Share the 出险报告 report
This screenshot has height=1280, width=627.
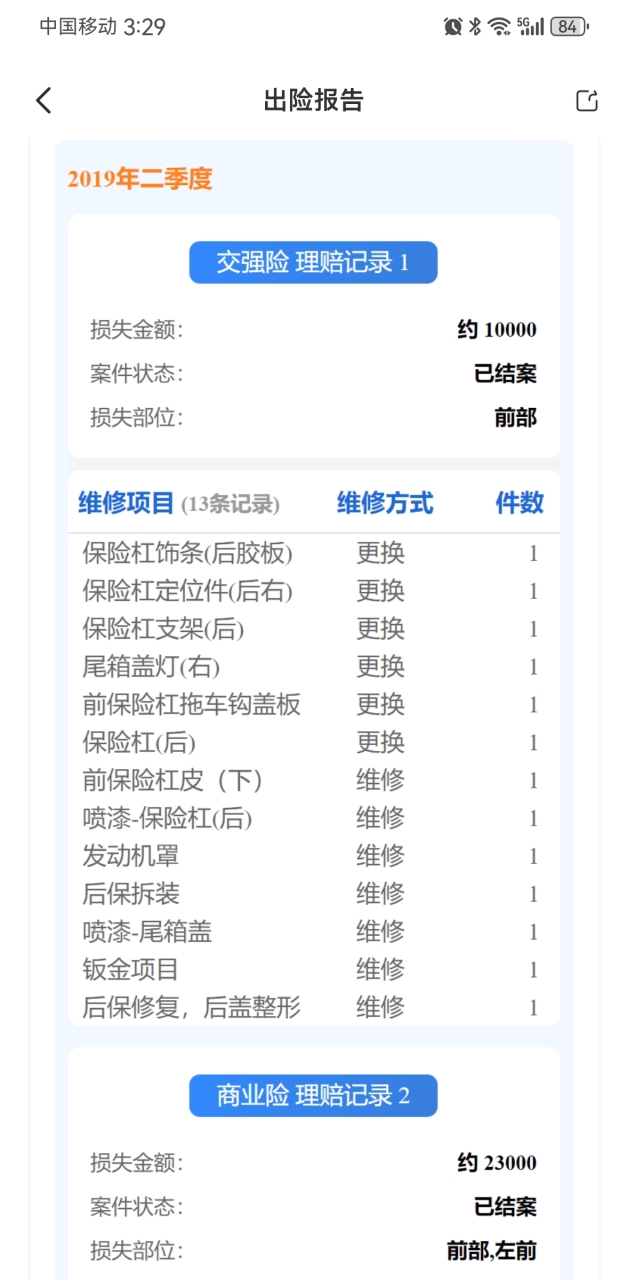tap(587, 100)
